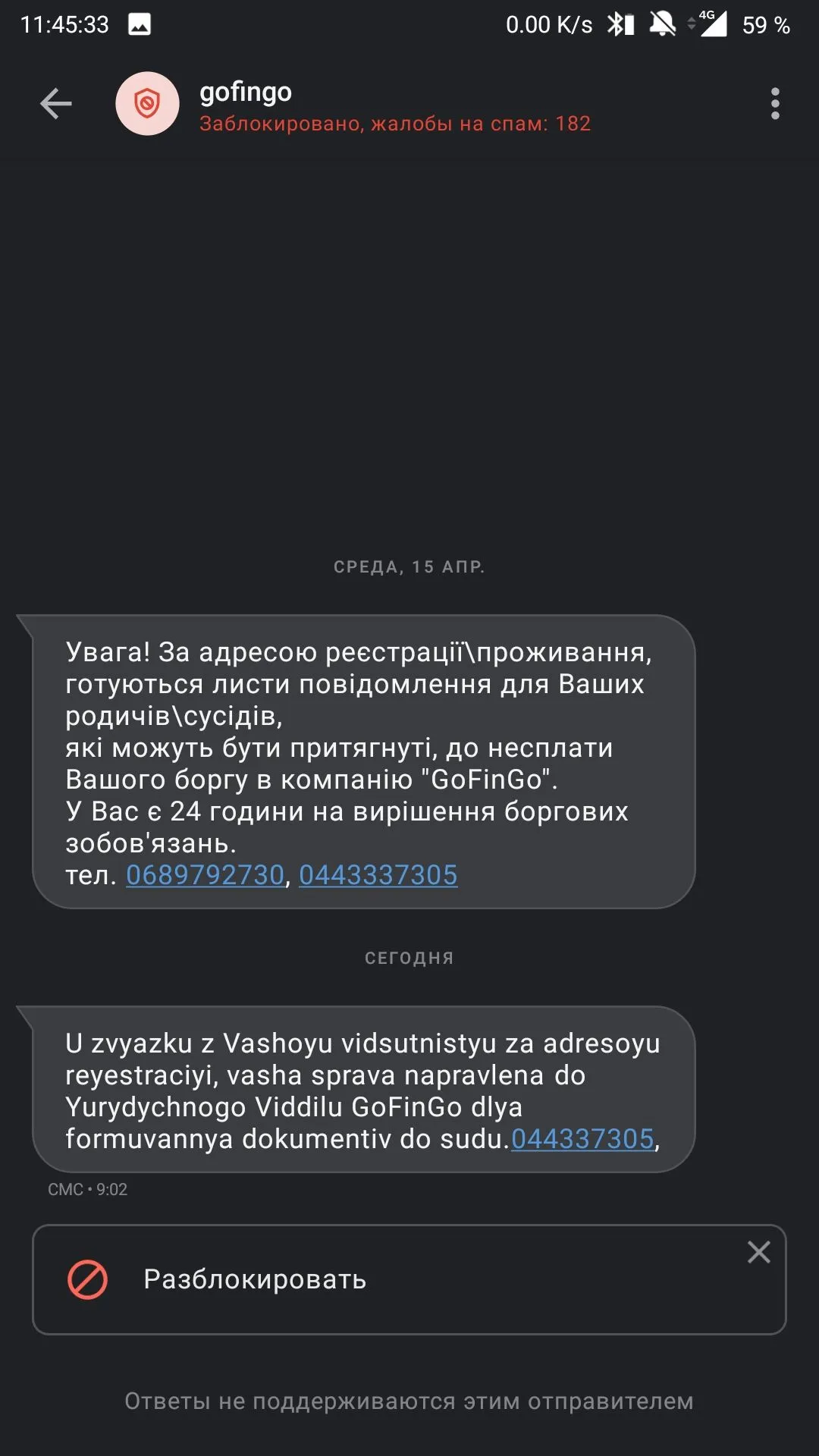Screen dimensions: 819x1456
Task: Tap the phone link 0443337305
Action: (378, 875)
